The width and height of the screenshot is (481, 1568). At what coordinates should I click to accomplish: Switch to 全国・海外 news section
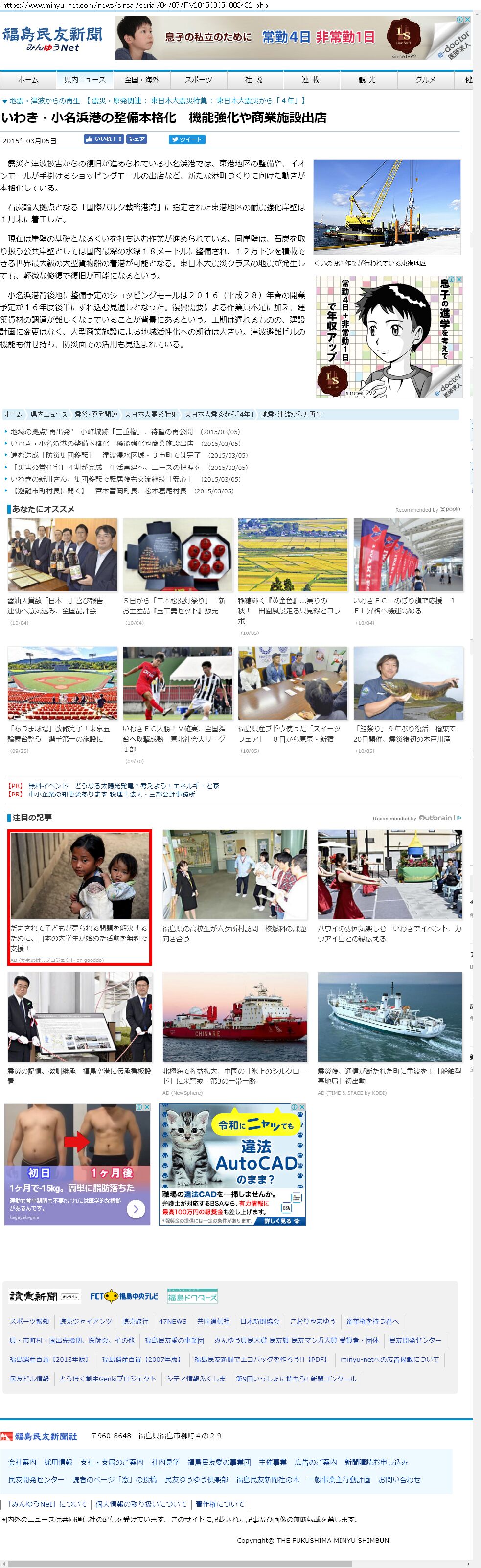click(x=141, y=80)
